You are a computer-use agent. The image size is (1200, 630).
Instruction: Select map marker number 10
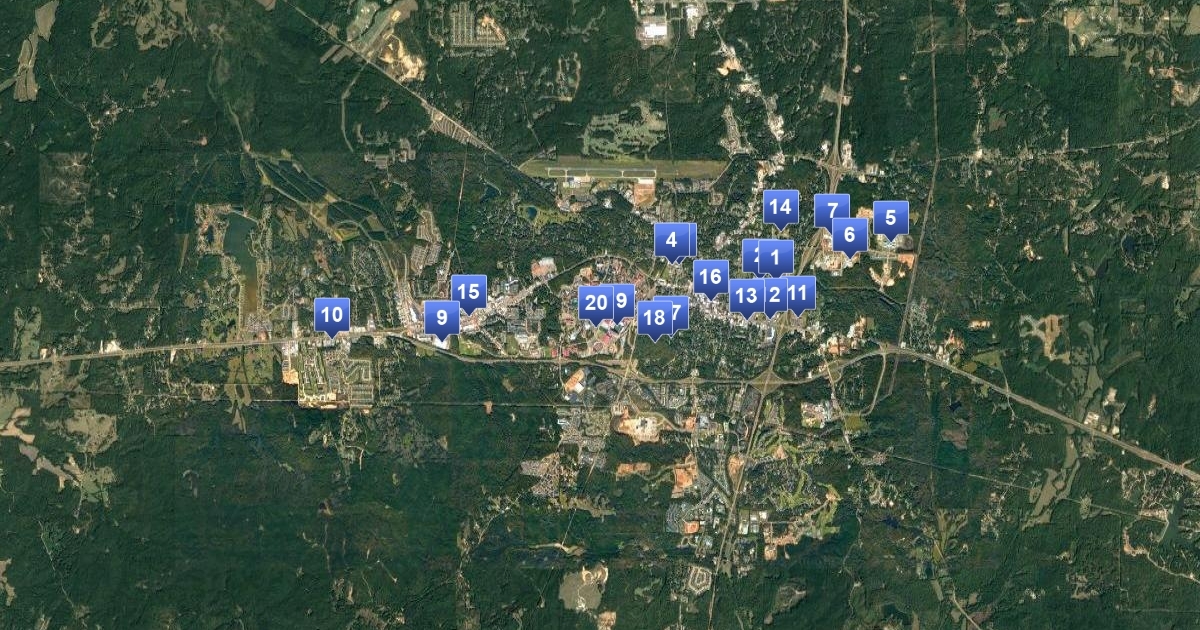tap(332, 315)
